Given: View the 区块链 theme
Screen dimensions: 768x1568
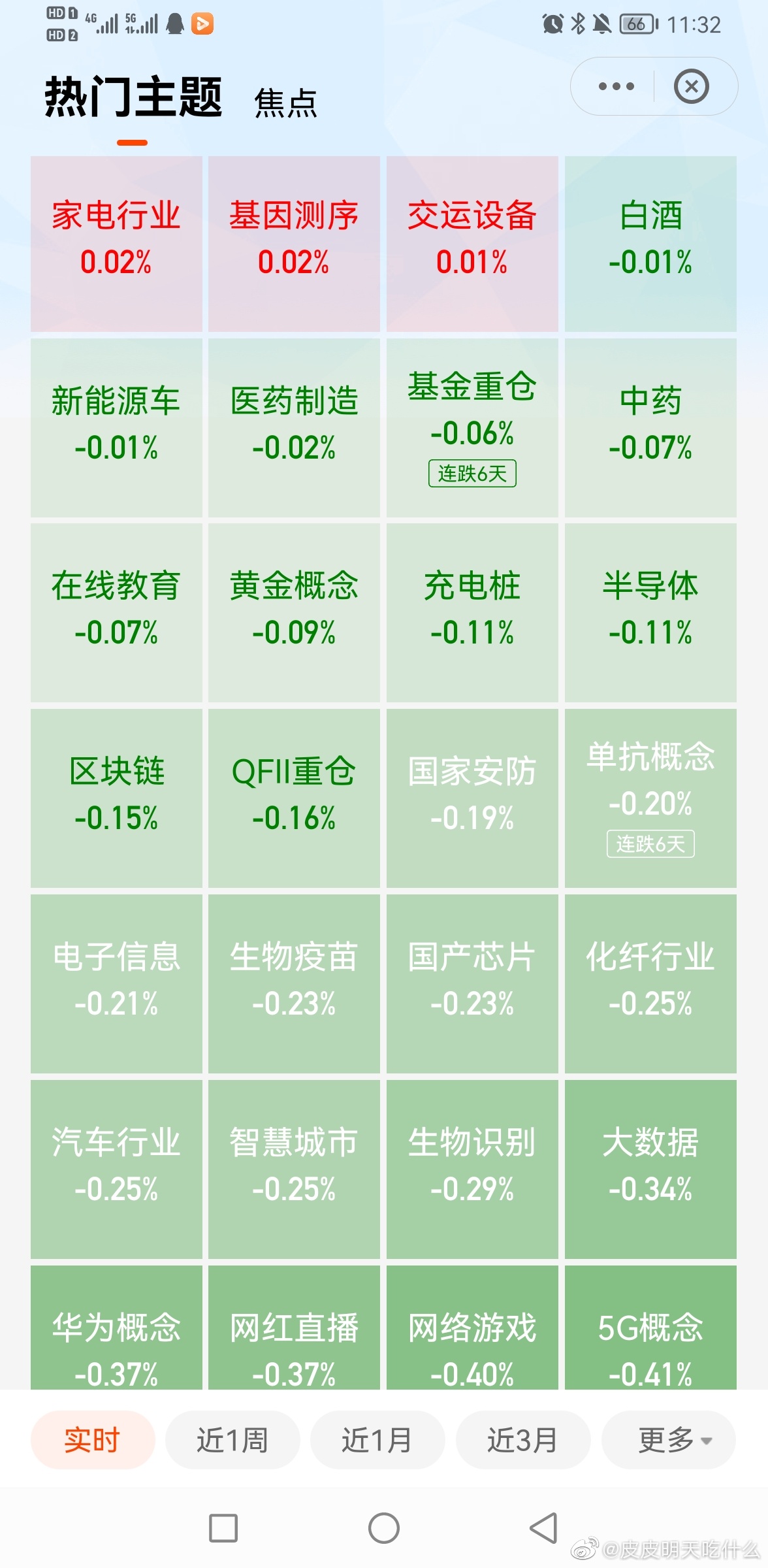Looking at the screenshot, I should (116, 798).
